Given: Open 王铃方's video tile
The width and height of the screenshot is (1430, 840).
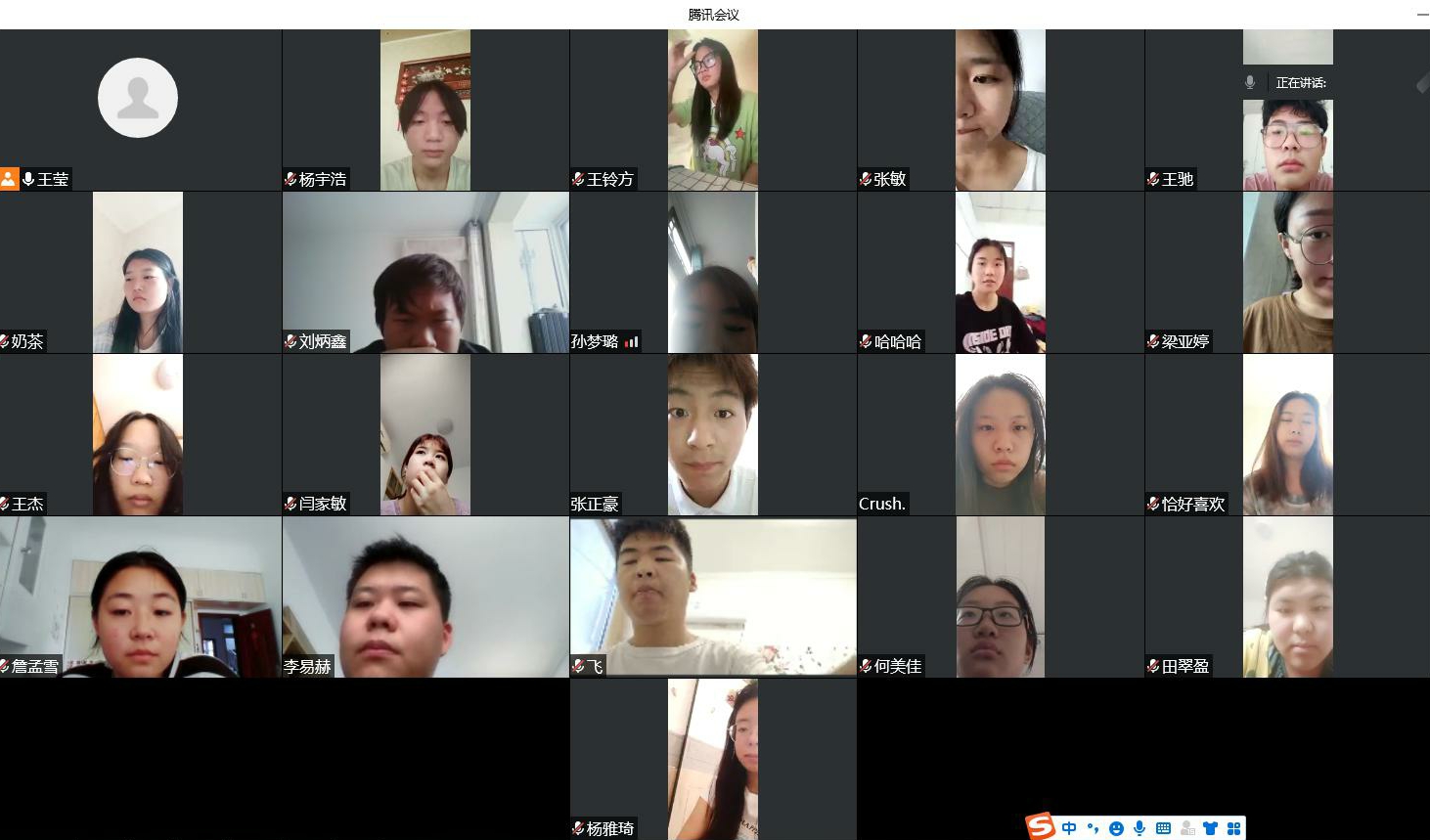Looking at the screenshot, I should coord(712,110).
